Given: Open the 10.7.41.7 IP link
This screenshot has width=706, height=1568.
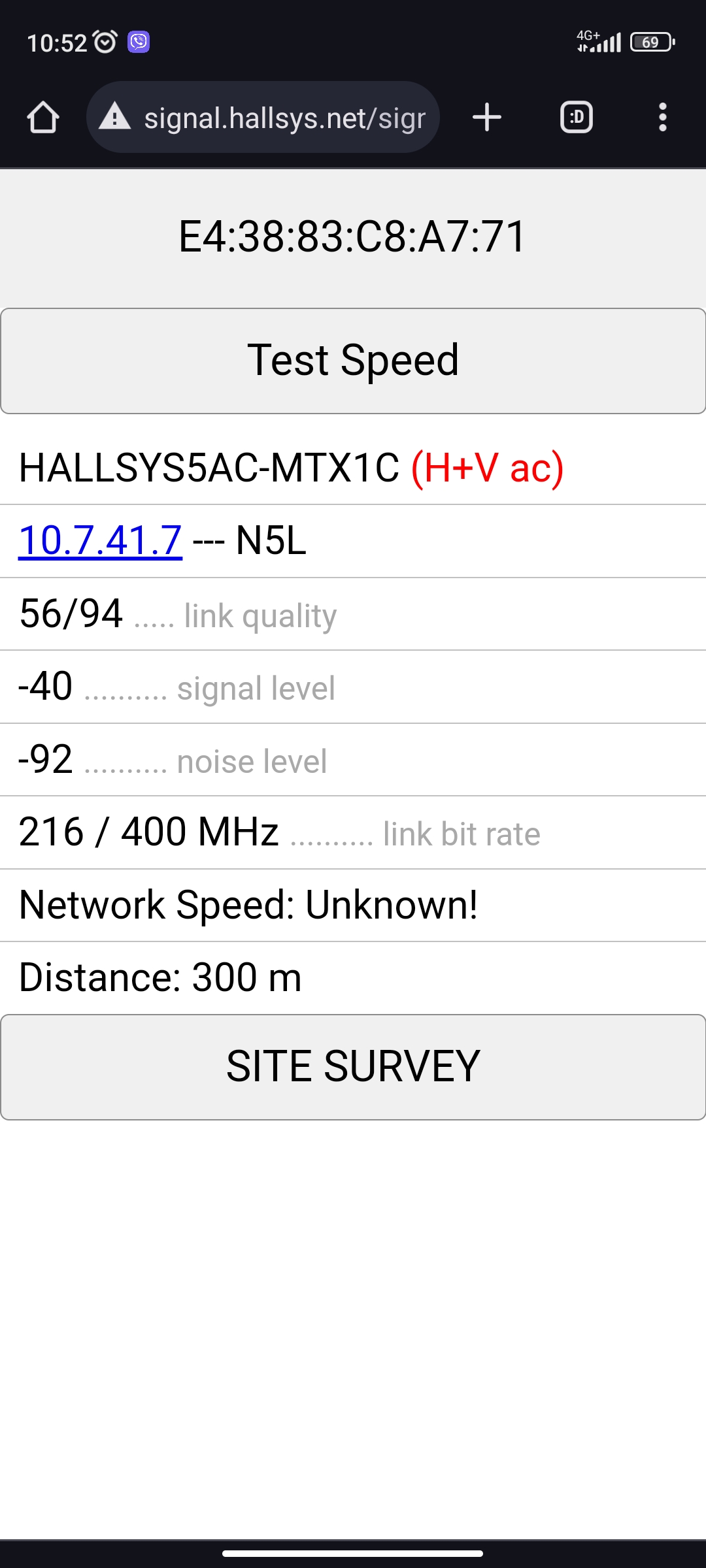Looking at the screenshot, I should [x=100, y=541].
